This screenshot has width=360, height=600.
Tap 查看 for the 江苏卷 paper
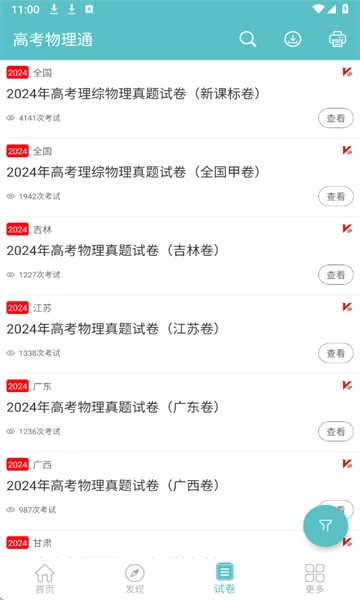tap(336, 353)
